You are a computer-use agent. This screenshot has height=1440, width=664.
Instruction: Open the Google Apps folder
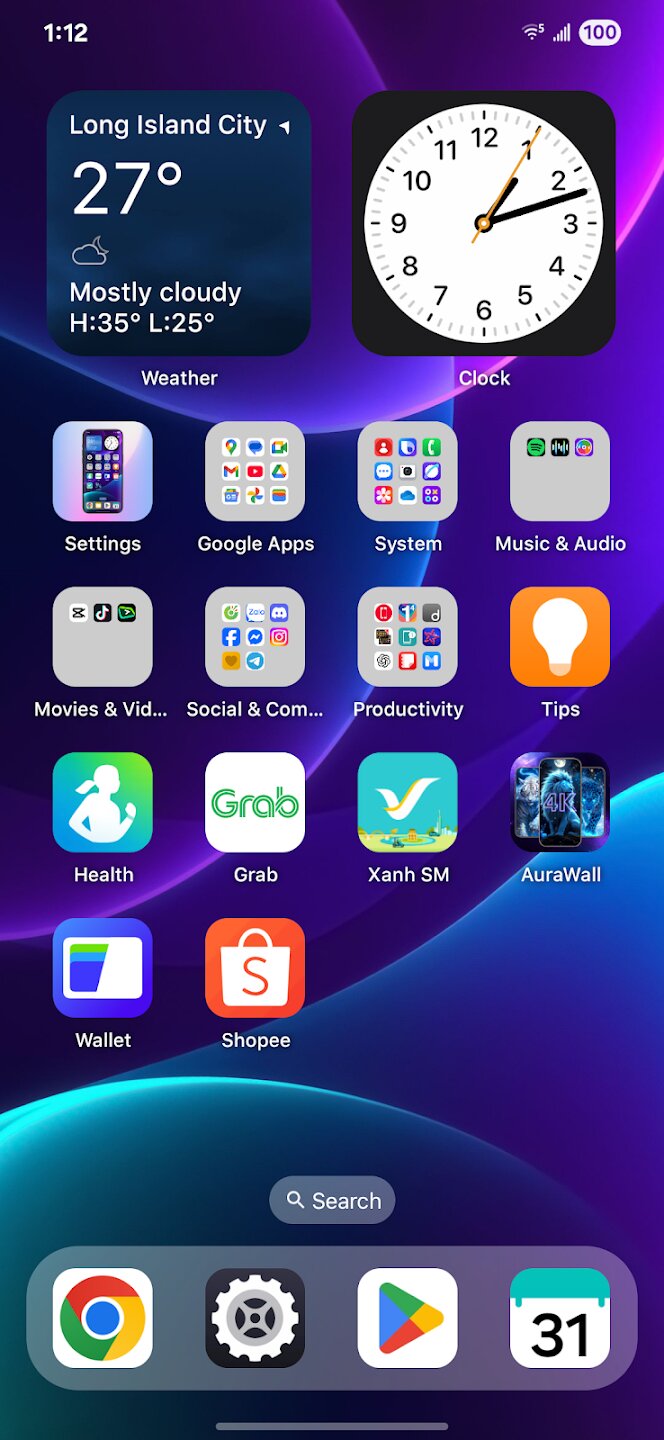click(255, 471)
